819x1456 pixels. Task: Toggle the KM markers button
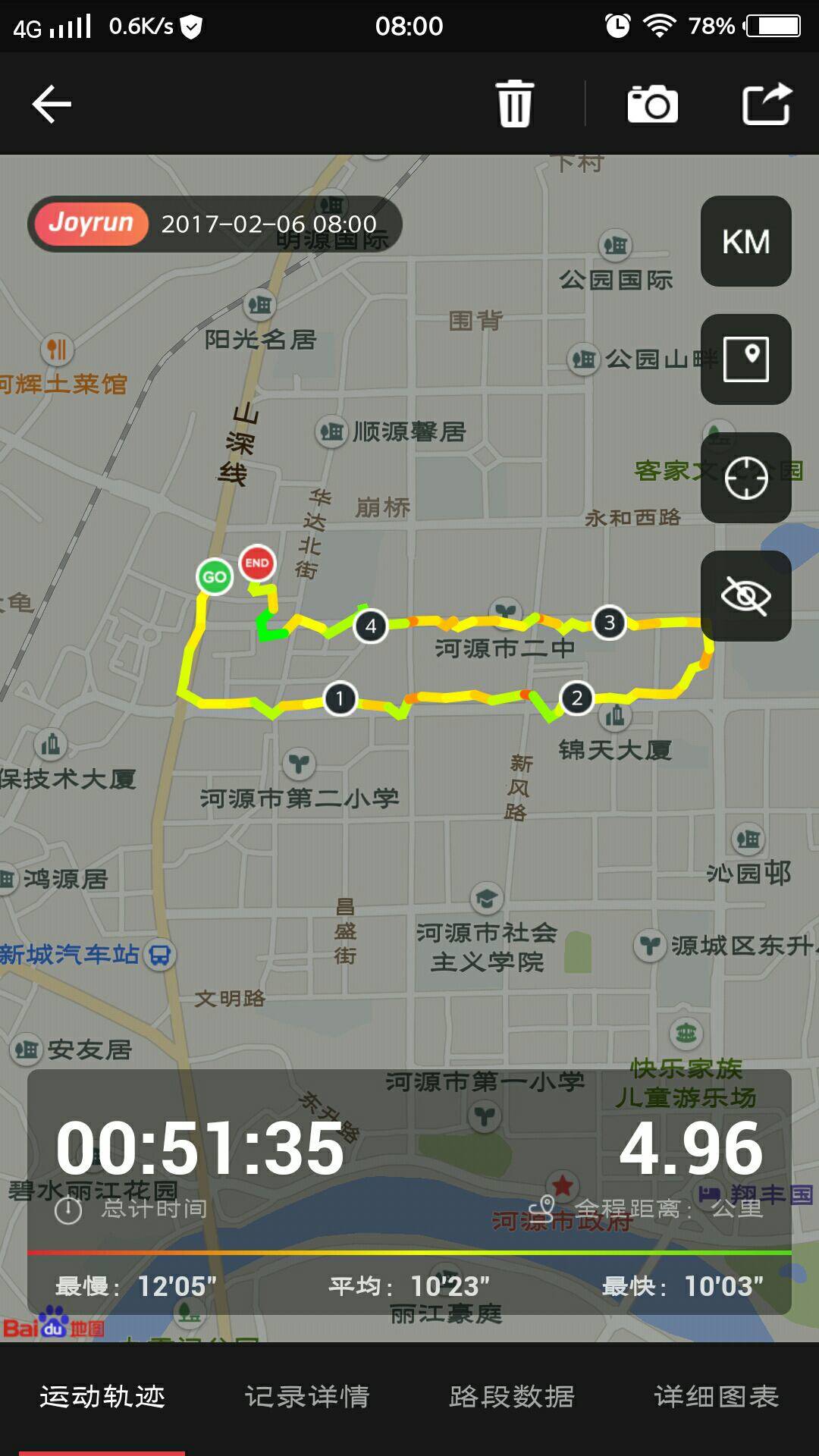[745, 241]
